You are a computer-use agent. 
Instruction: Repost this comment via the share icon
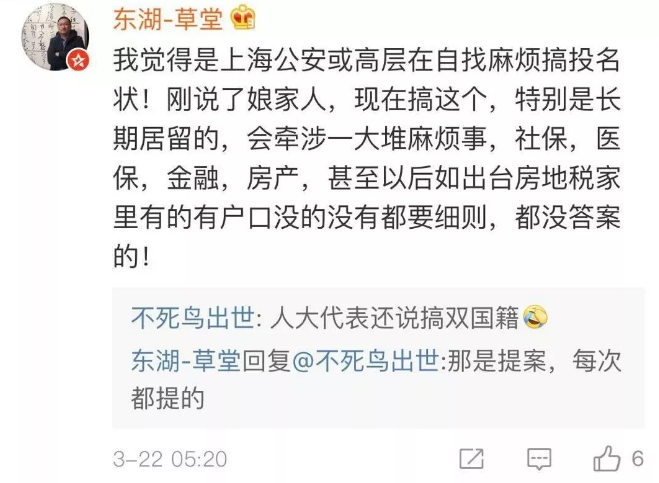471,459
